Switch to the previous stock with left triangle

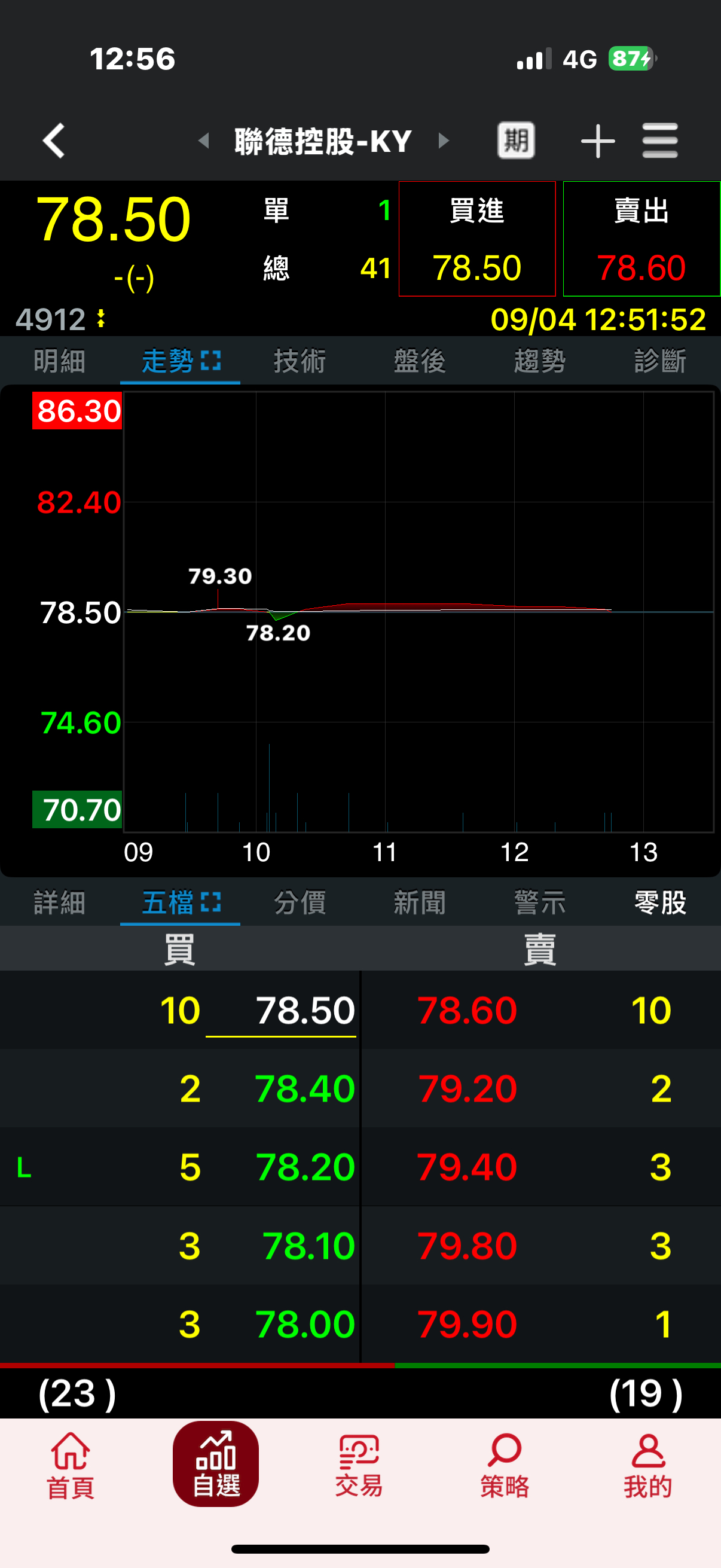click(204, 141)
